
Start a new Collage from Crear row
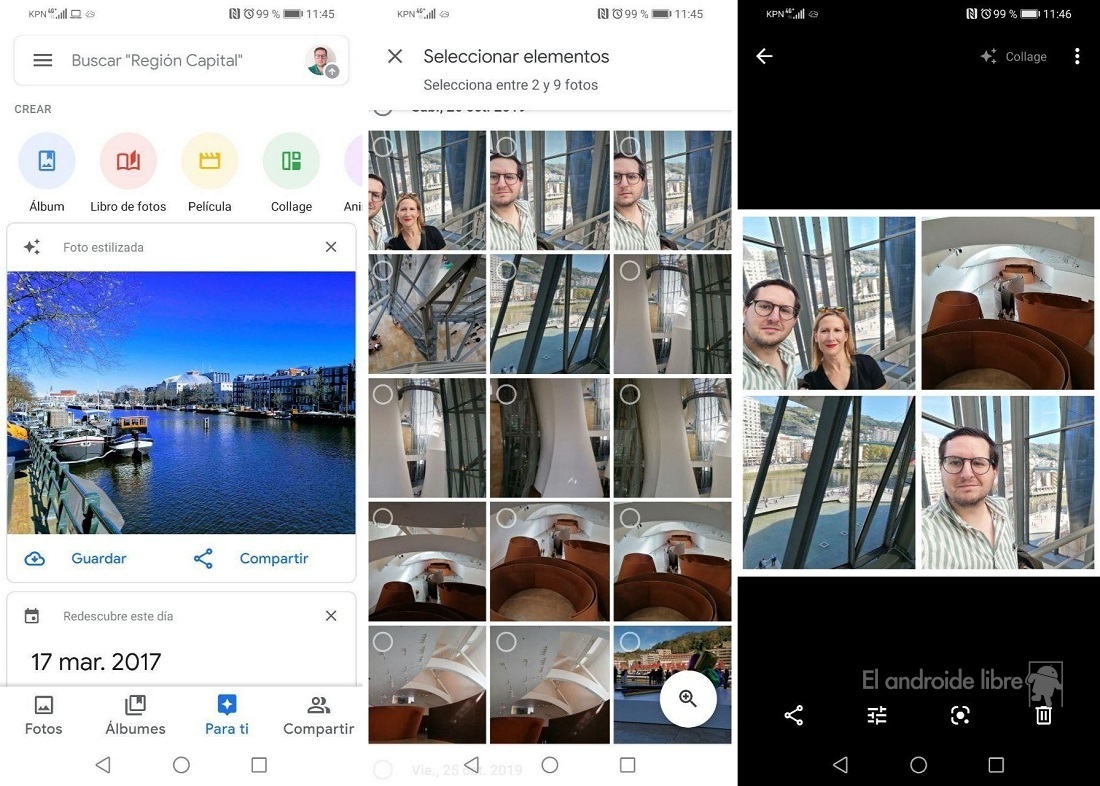pyautogui.click(x=291, y=162)
